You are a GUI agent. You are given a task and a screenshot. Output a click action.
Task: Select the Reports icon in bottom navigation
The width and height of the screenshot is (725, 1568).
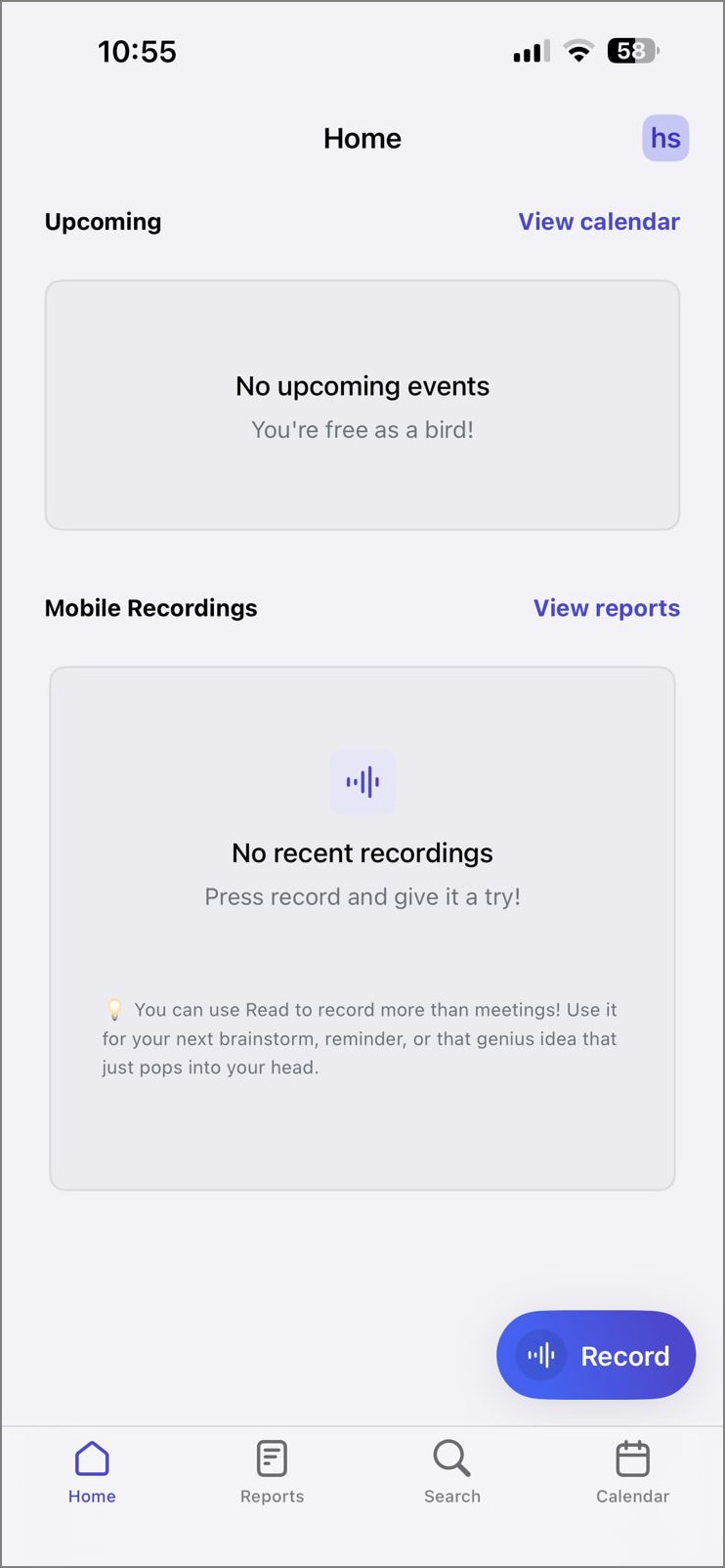[272, 1458]
